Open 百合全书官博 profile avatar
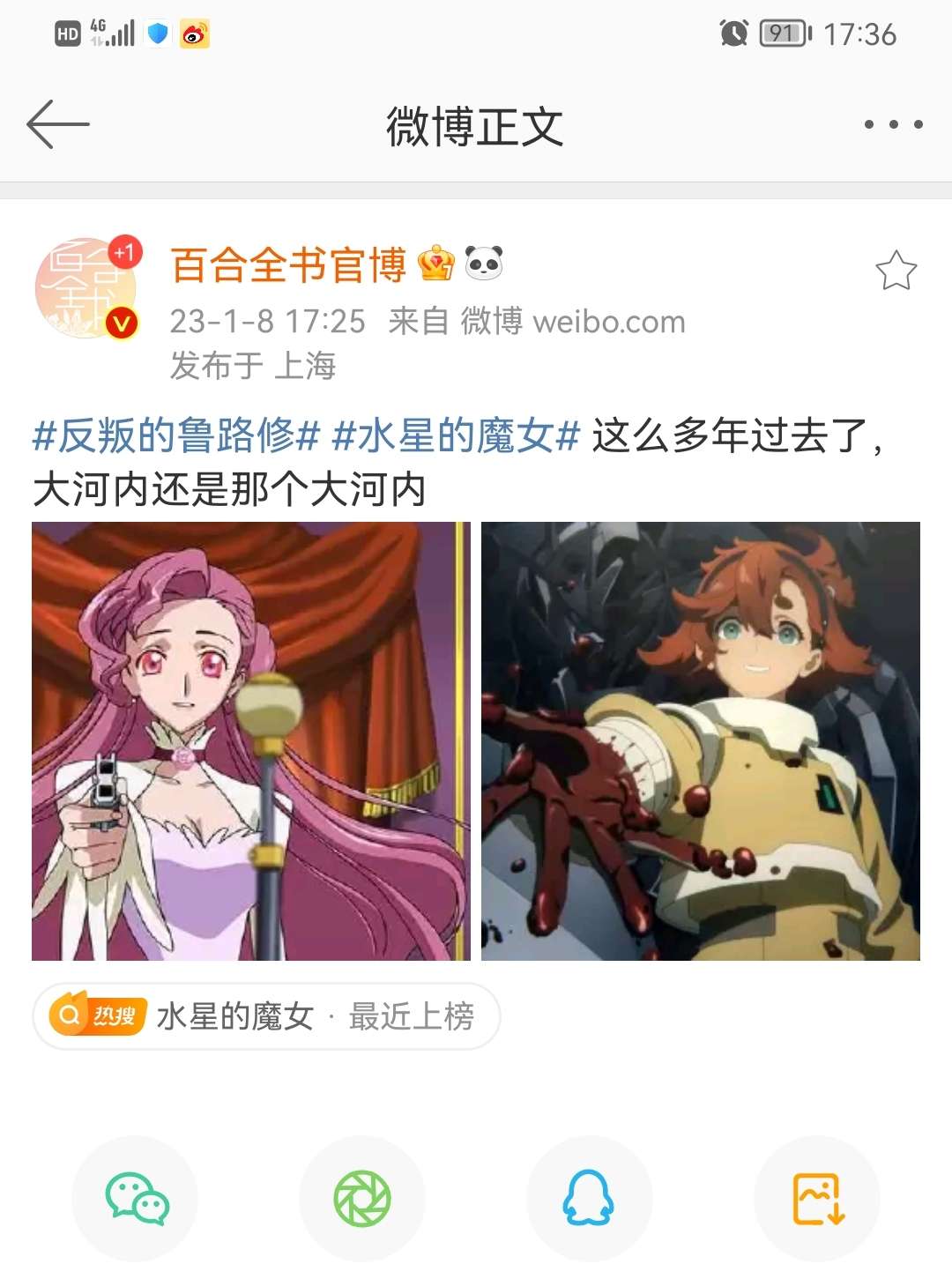Screen dimensions: 952x1264 click(86, 288)
